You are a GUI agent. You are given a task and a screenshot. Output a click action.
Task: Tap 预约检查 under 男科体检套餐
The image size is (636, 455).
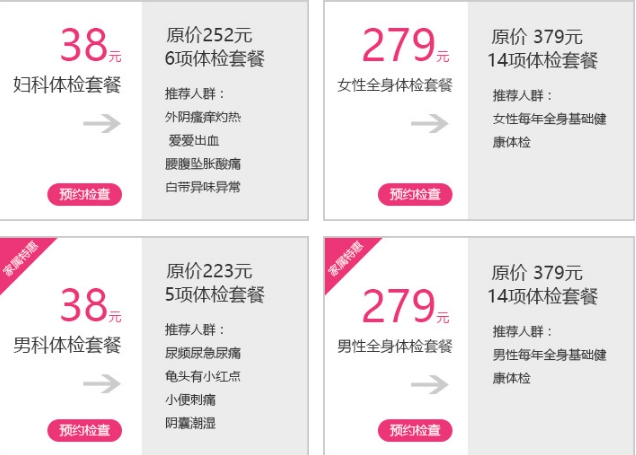pyautogui.click(x=84, y=430)
